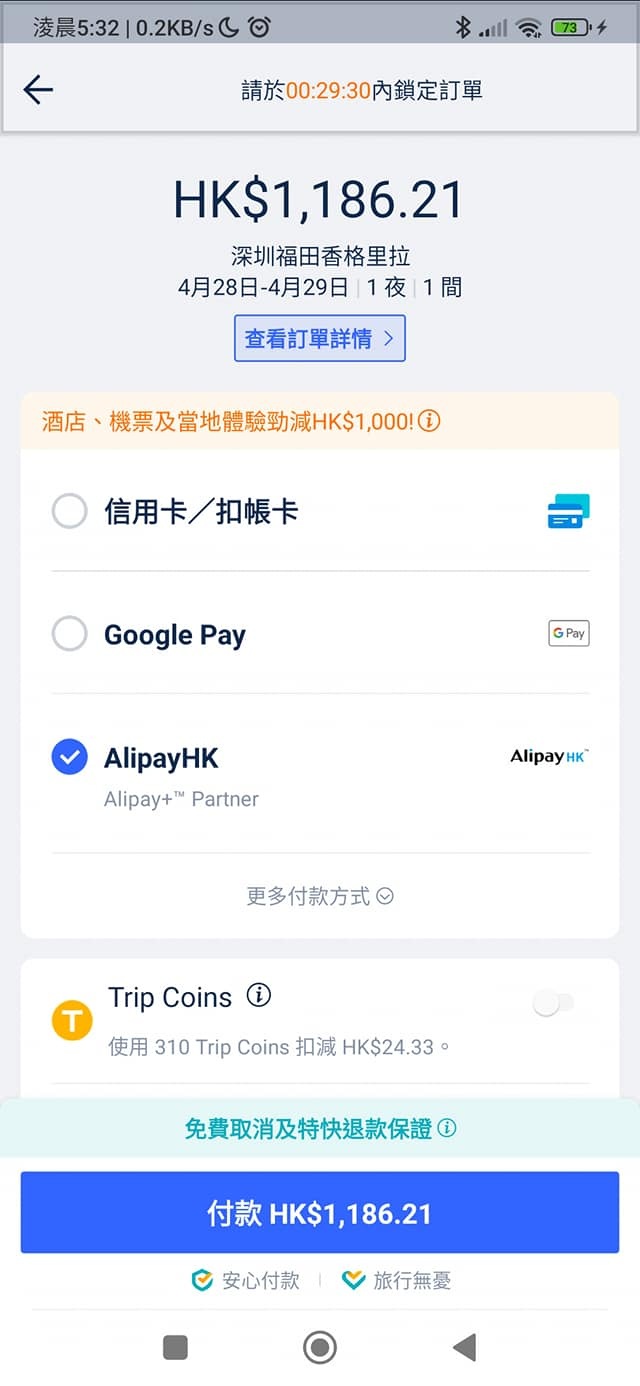Go to home via system navigation bar
Viewport: 640px width, 1386px height.
[320, 1348]
